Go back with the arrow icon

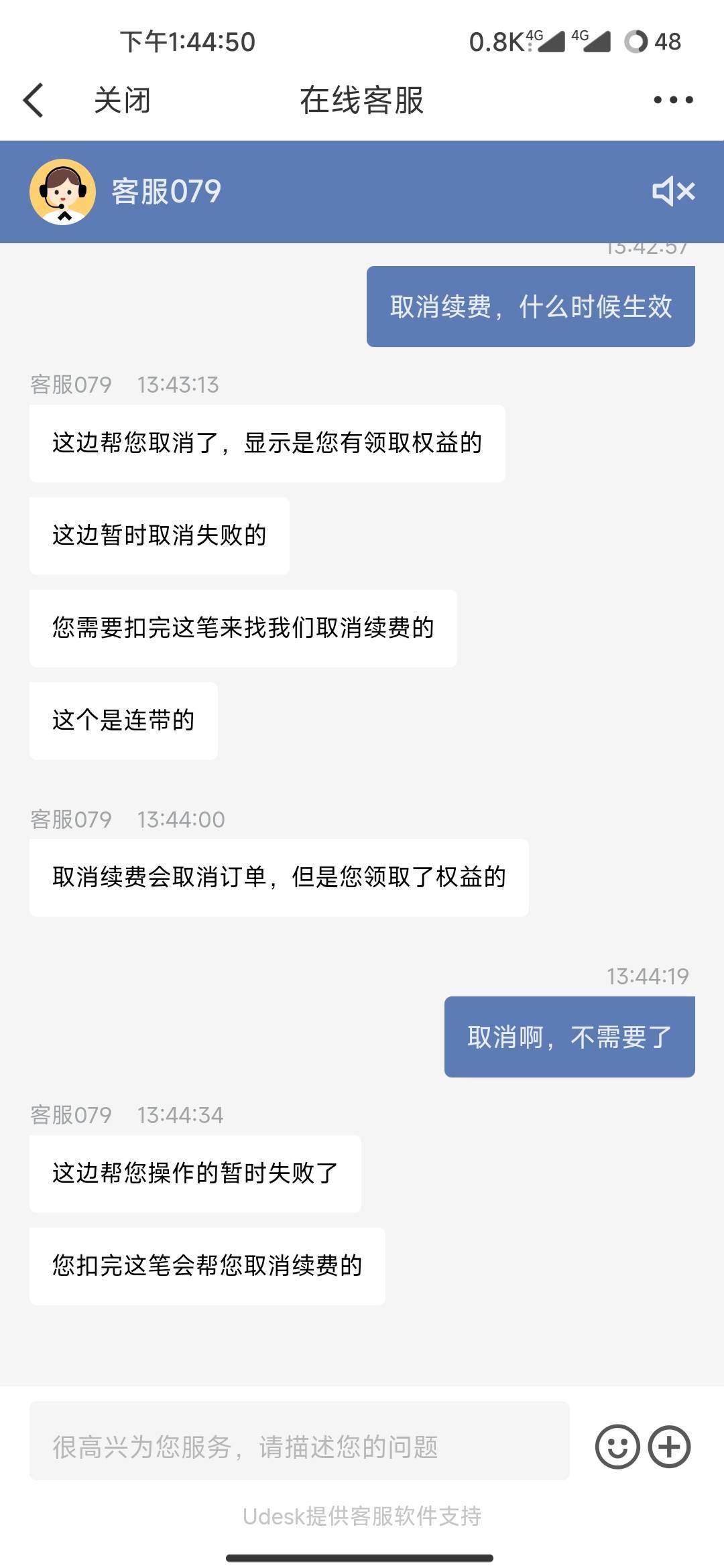pos(34,101)
